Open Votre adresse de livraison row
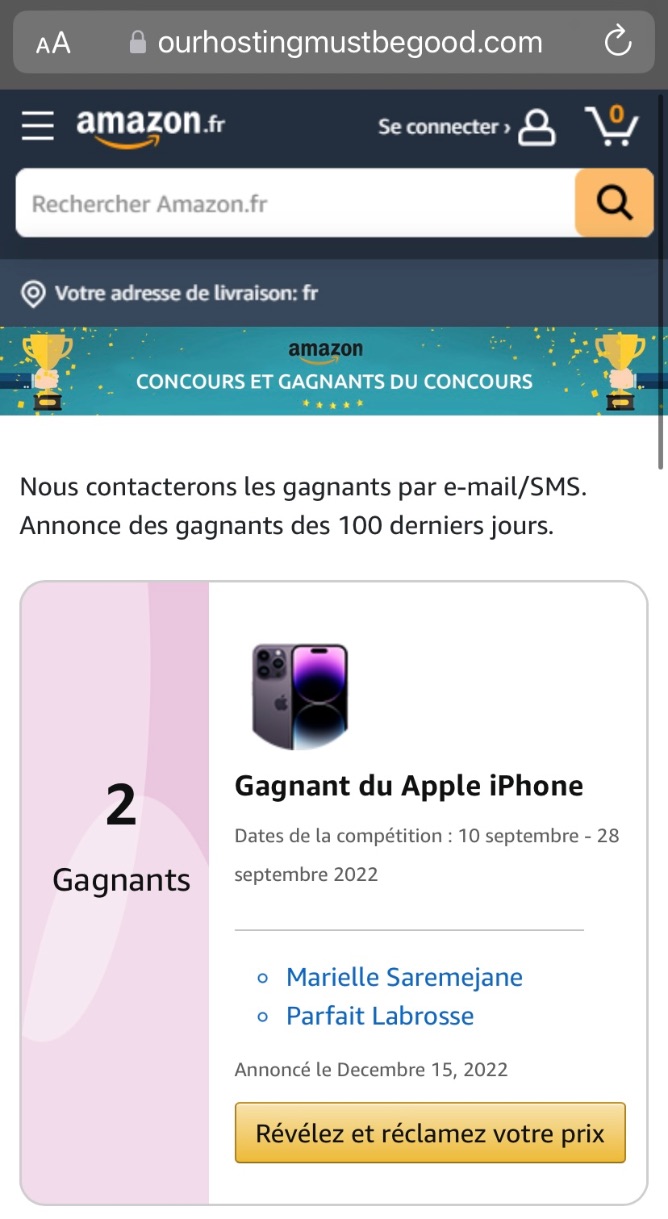 pyautogui.click(x=170, y=293)
